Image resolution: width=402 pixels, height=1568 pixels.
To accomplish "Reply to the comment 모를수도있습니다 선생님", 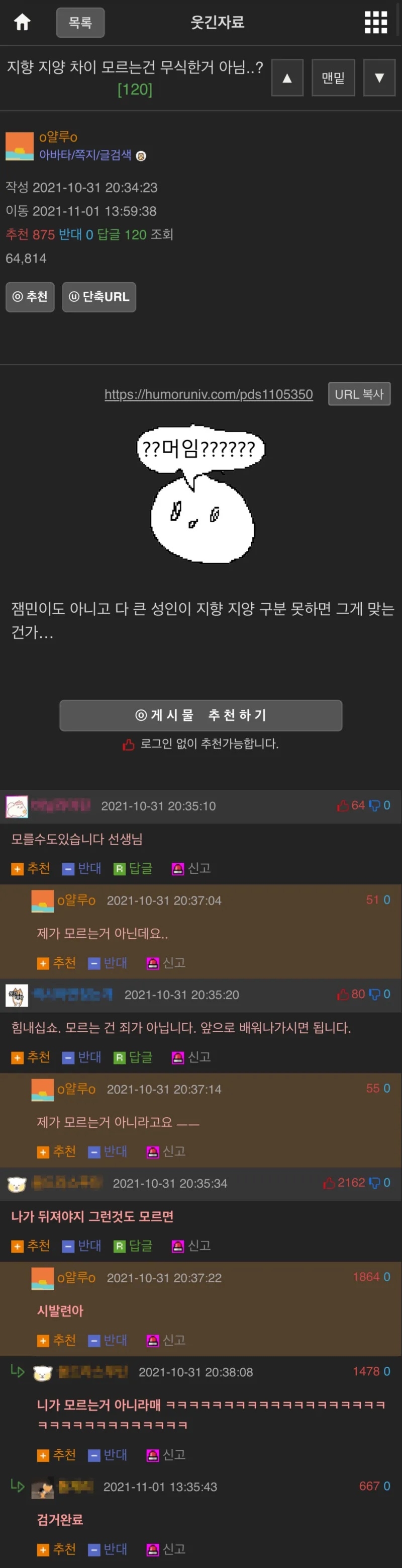I will 133,869.
